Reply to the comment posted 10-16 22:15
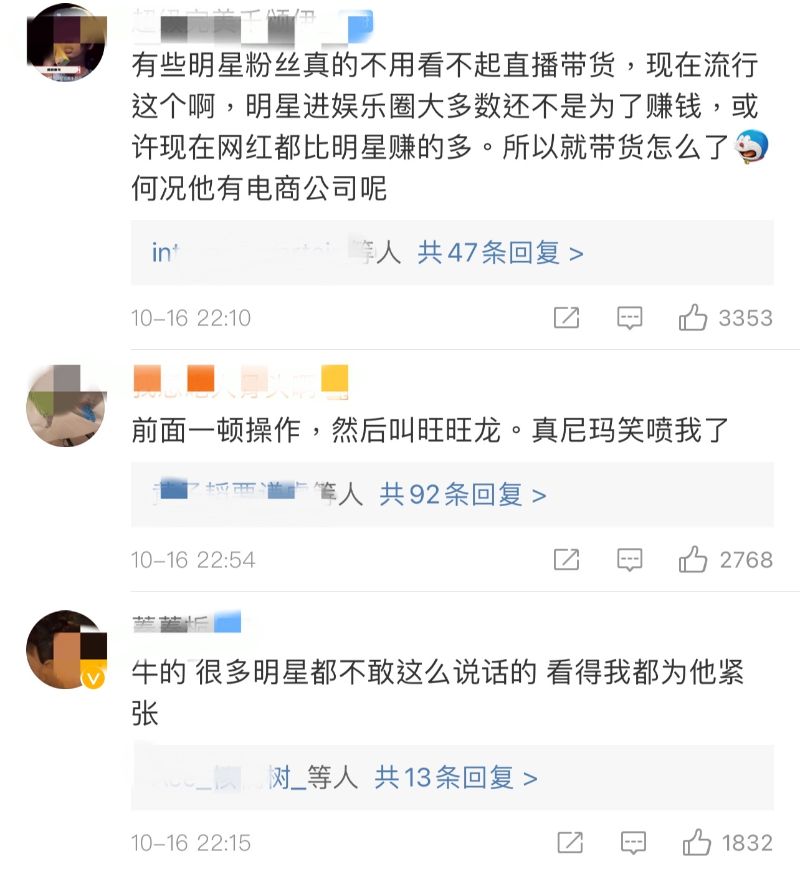 (631, 843)
